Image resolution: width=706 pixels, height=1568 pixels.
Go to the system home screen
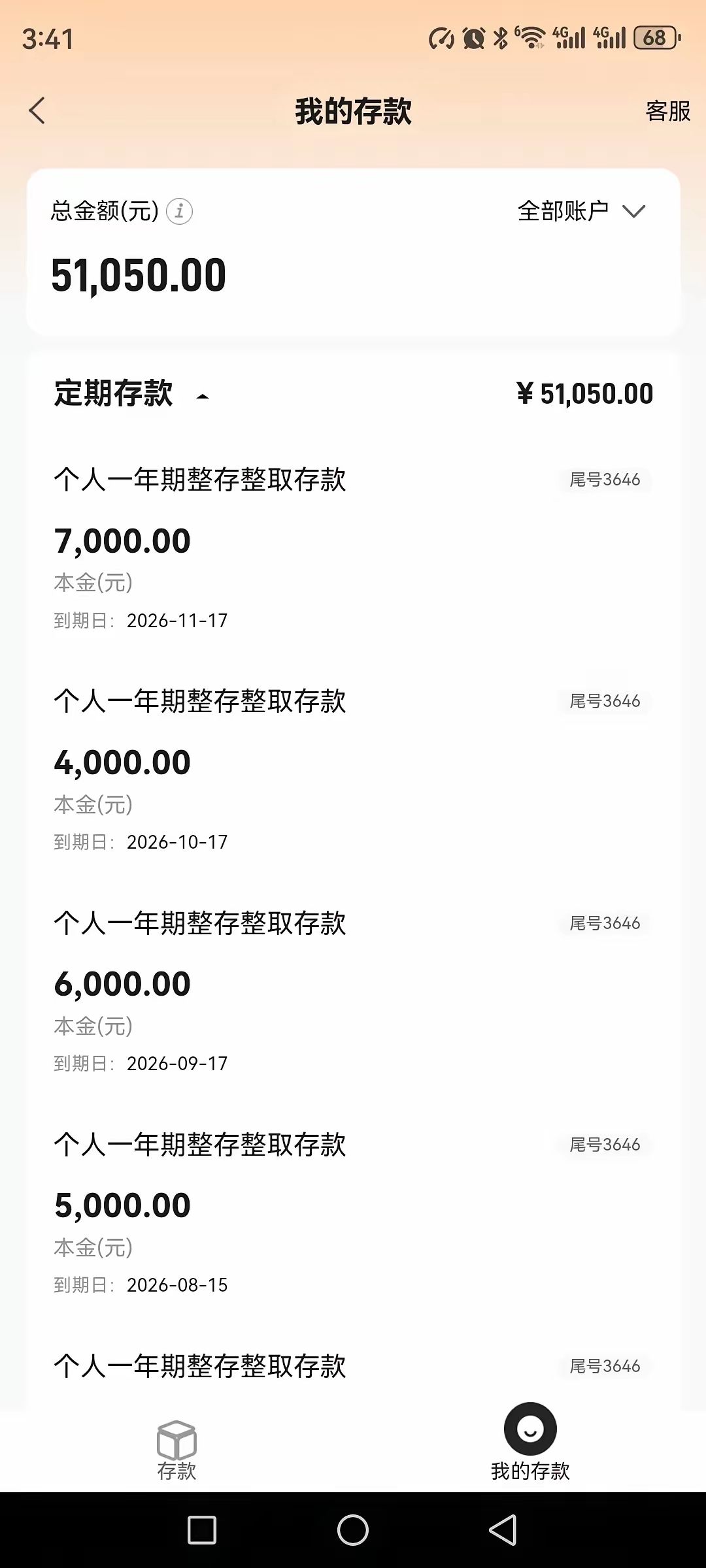click(x=353, y=1530)
